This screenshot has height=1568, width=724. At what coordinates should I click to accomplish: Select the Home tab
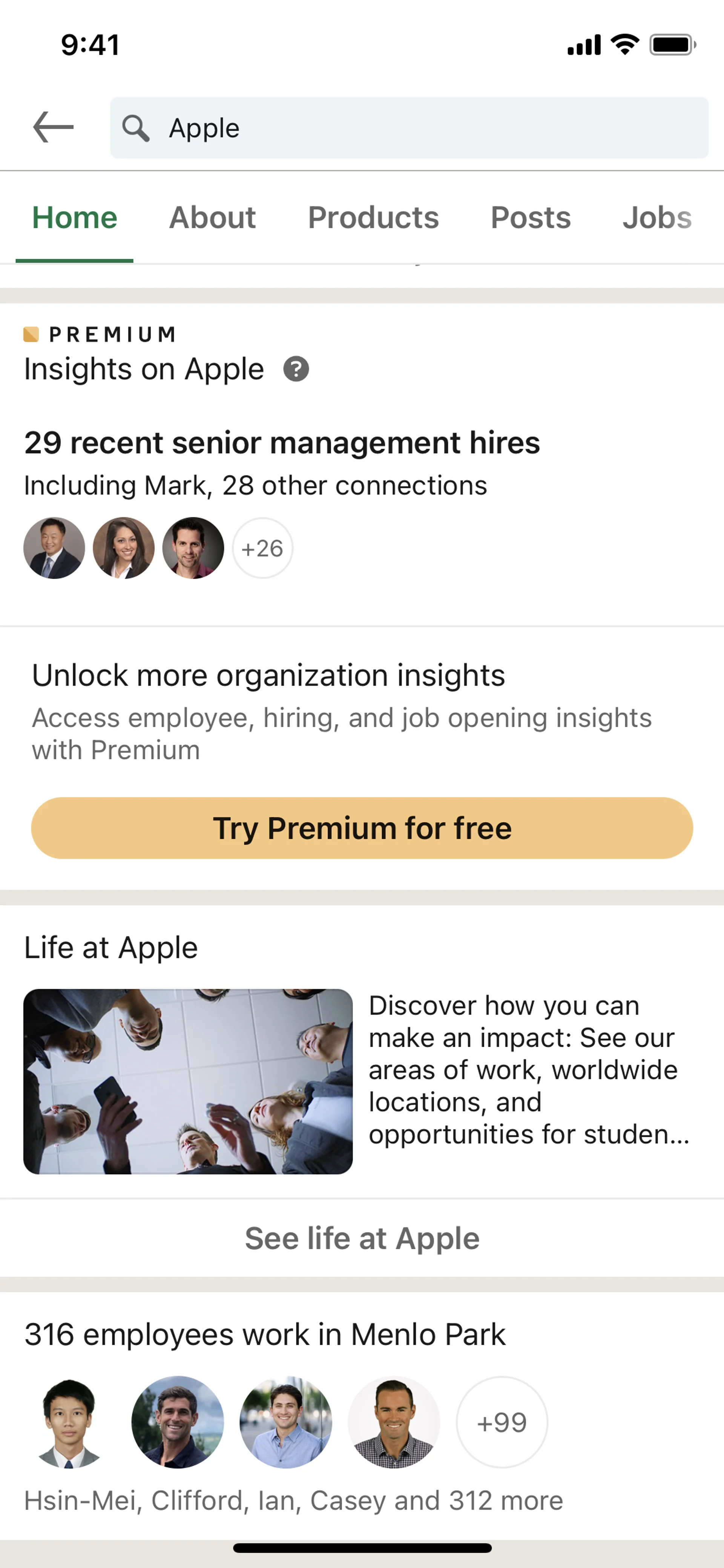[74, 217]
